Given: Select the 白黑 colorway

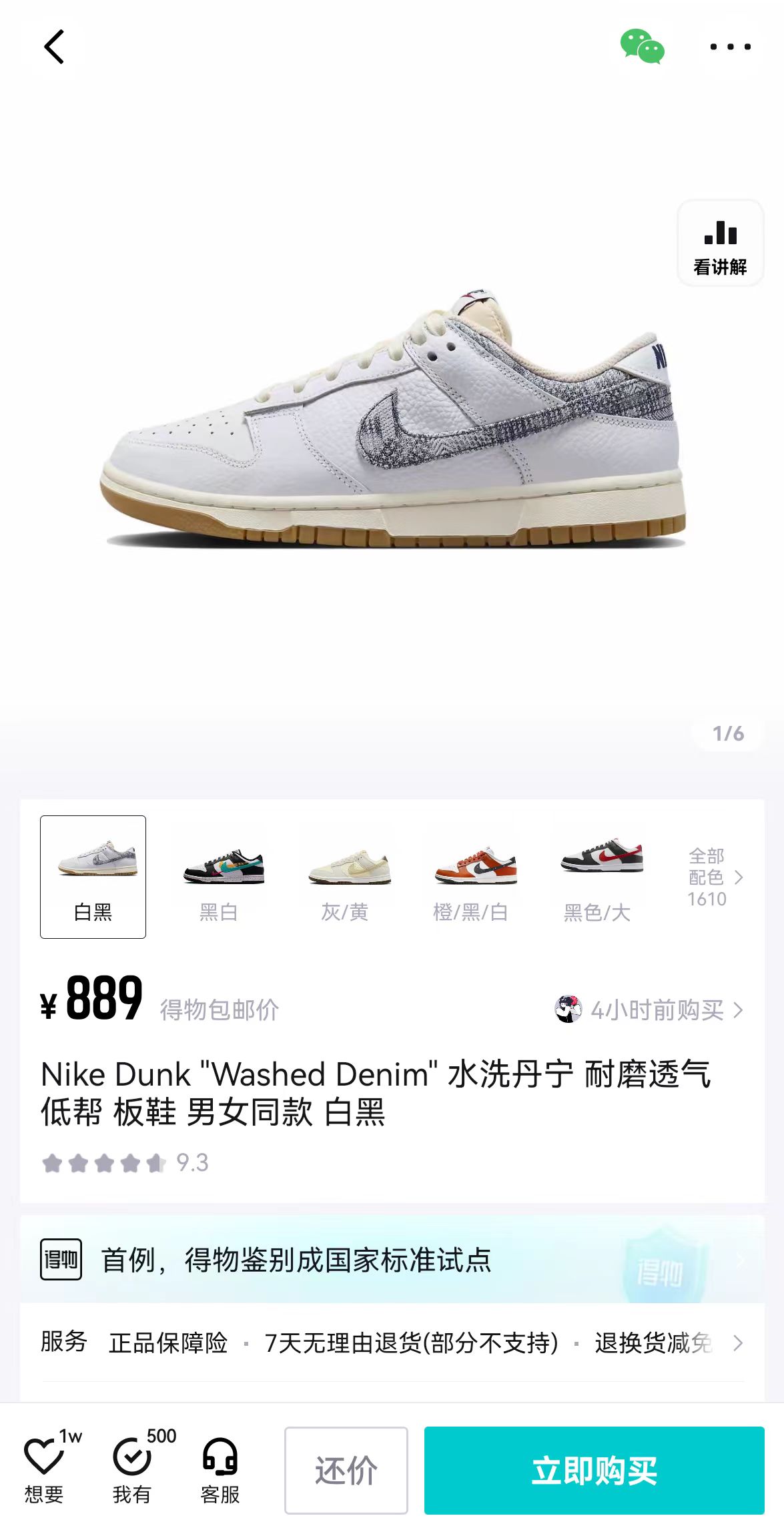Looking at the screenshot, I should coord(93,877).
